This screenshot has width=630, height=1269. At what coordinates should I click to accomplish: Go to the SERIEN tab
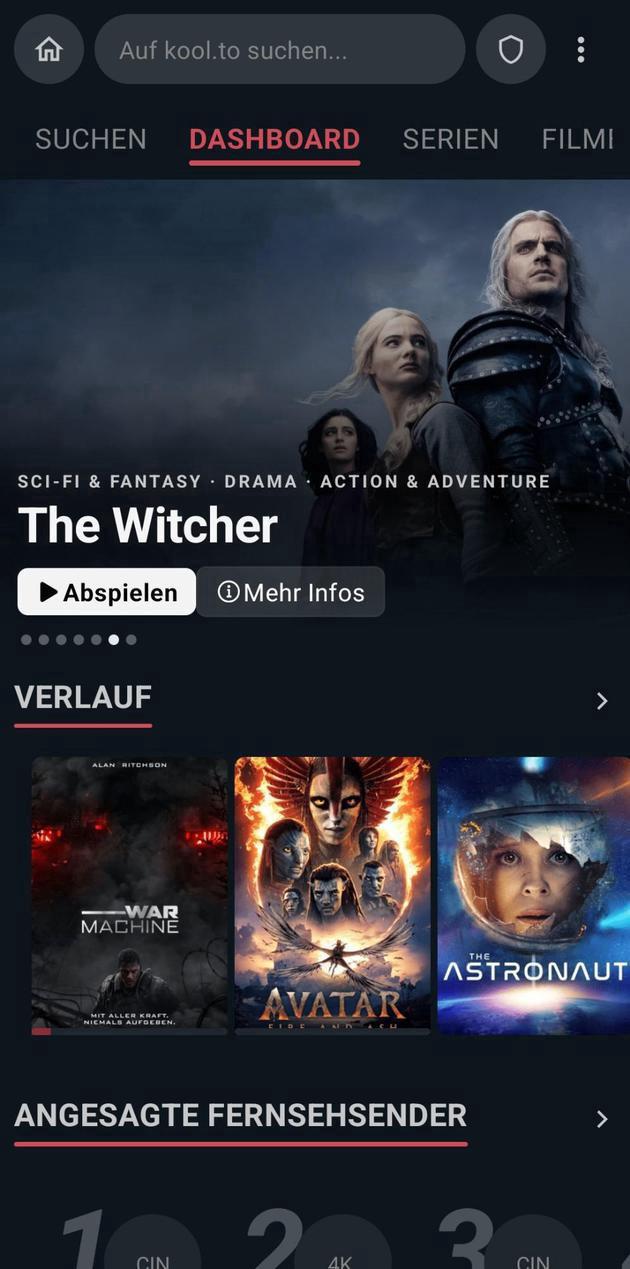tap(450, 139)
